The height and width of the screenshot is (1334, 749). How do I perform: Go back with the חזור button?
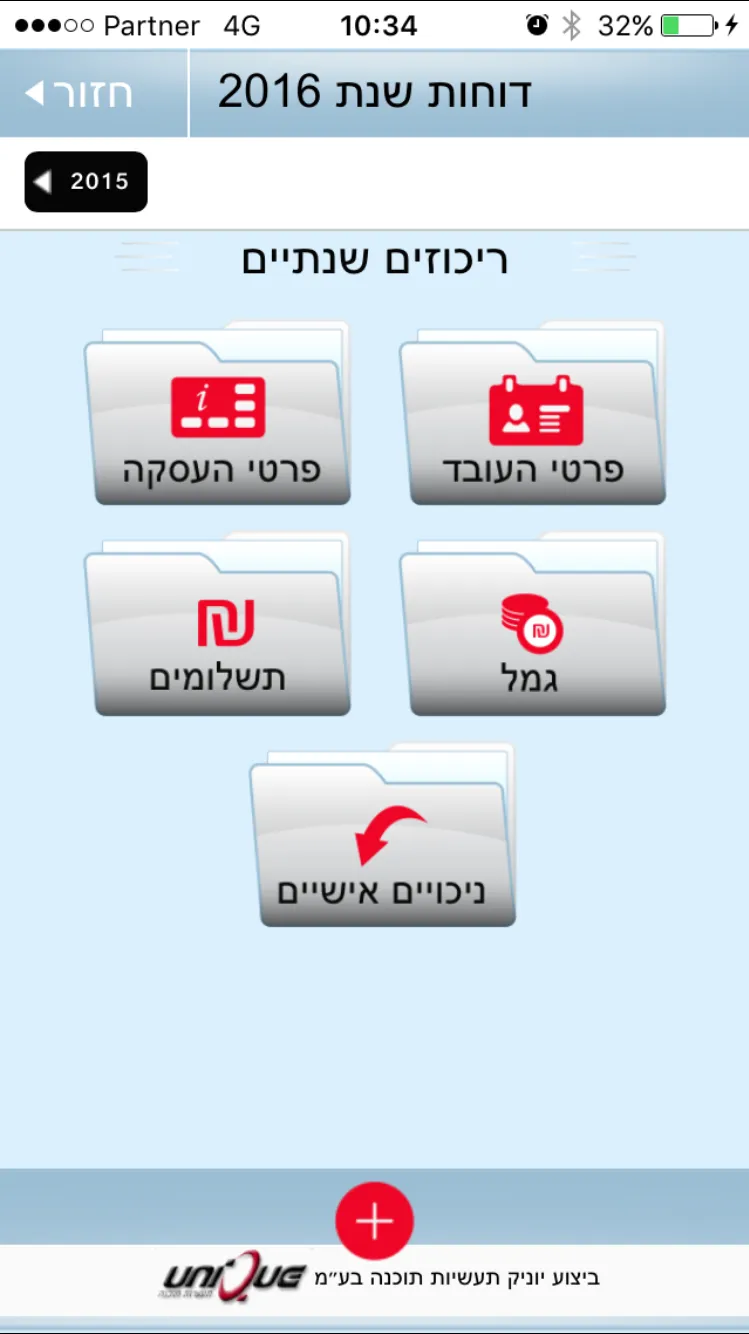tap(80, 94)
